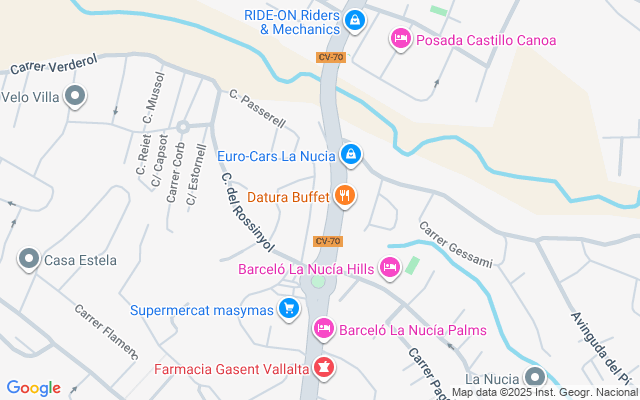The image size is (640, 400).
Task: Open the Barceló La Nucía Palms hotel pin
Action: coord(323,329)
